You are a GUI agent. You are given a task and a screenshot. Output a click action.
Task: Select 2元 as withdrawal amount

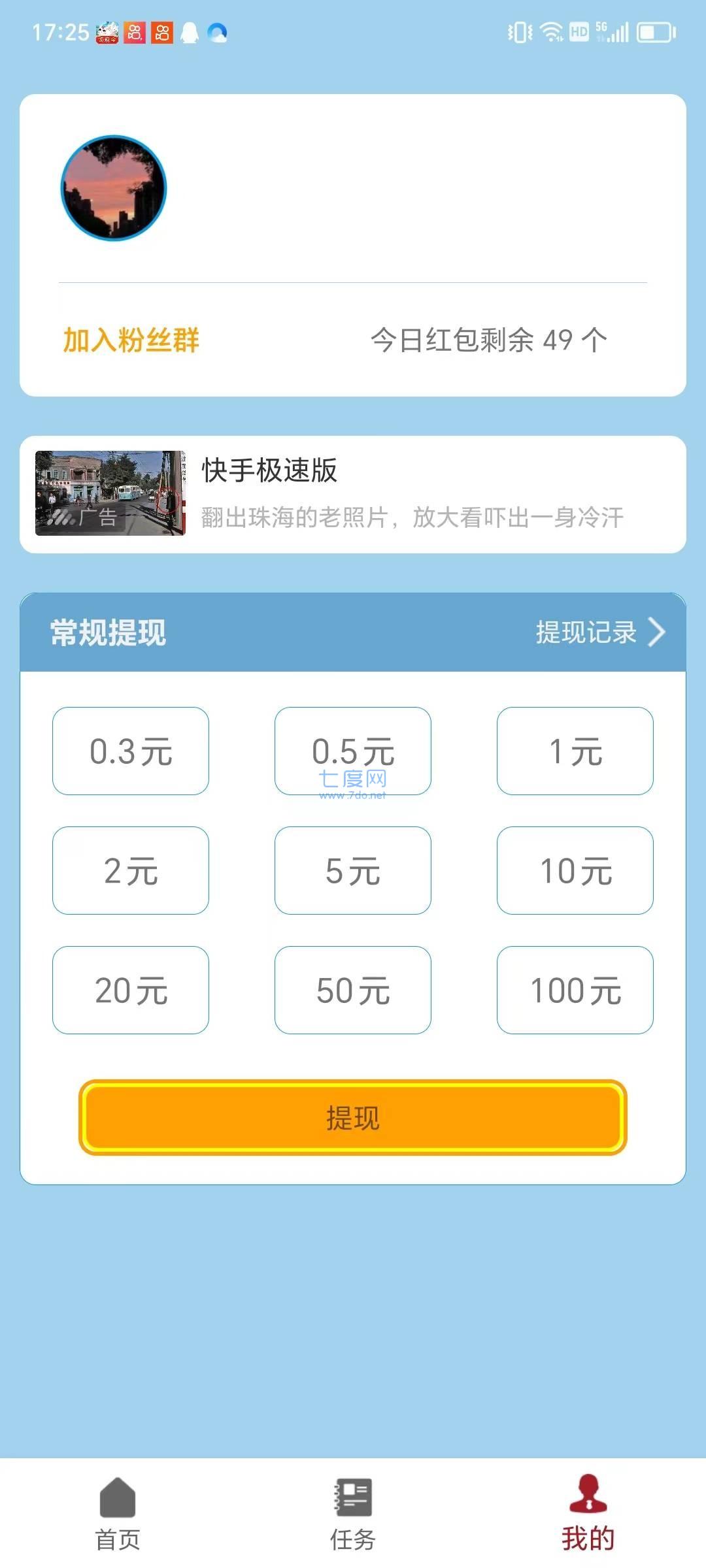coord(131,870)
